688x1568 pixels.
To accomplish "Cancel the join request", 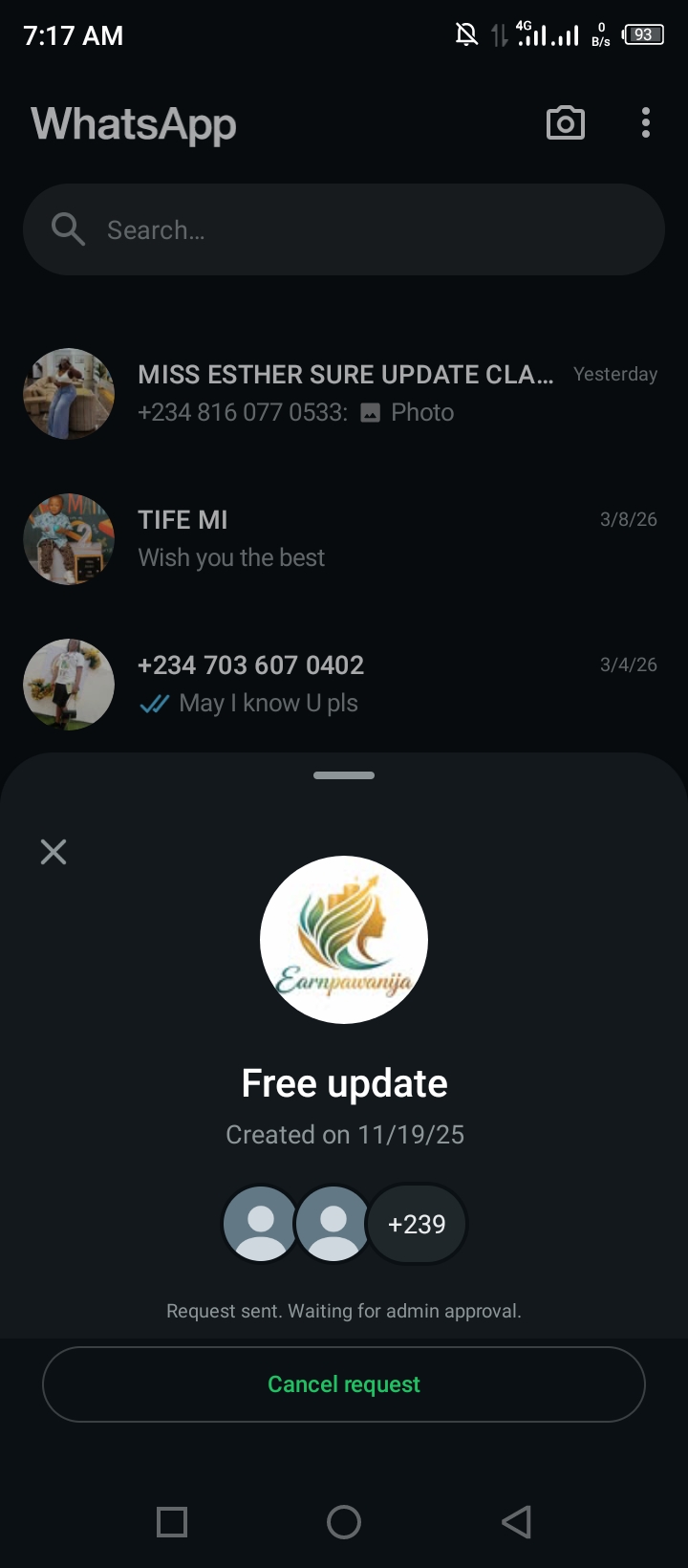I will pos(344,1383).
